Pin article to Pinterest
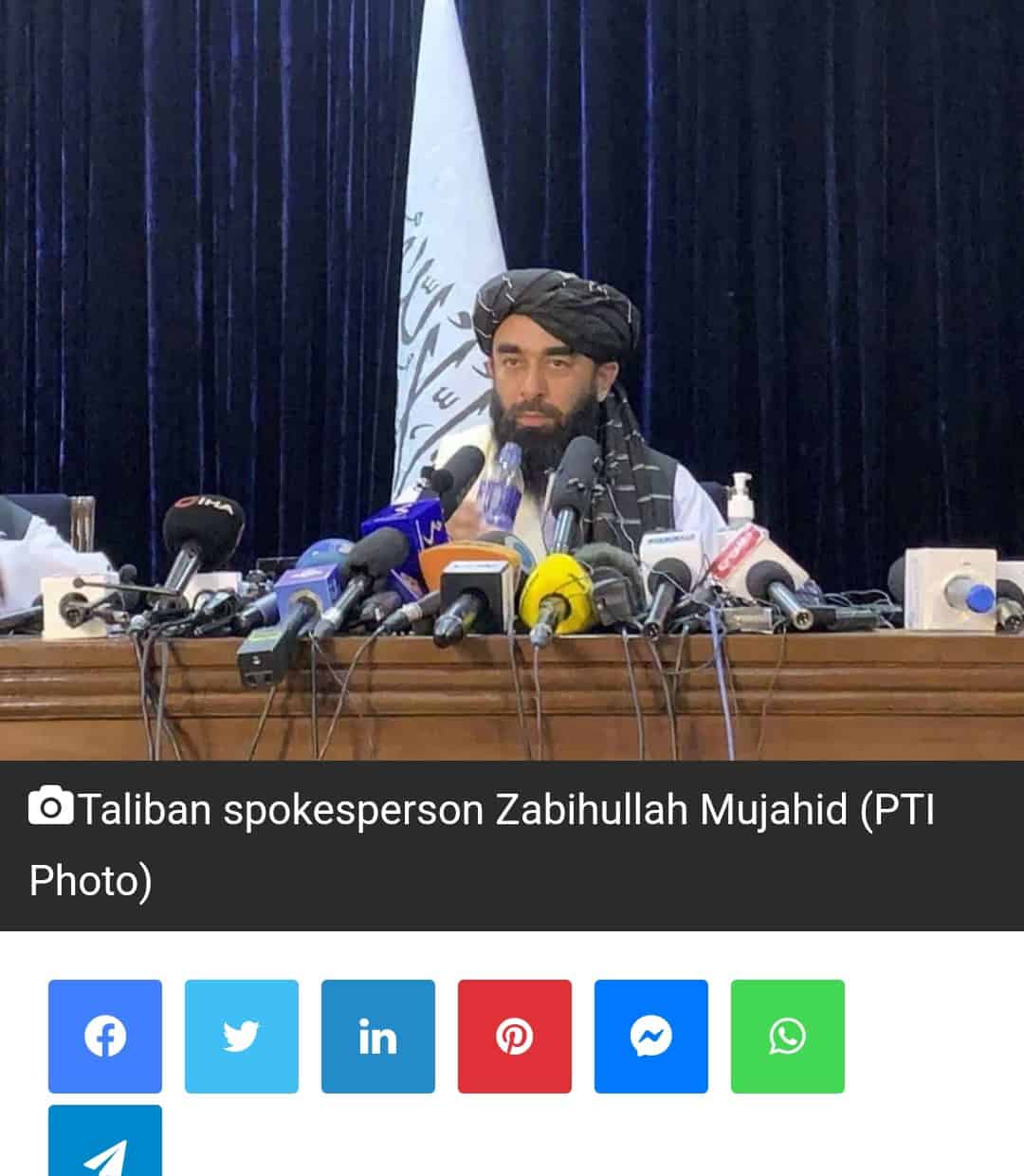The height and width of the screenshot is (1176, 1024). (515, 1036)
